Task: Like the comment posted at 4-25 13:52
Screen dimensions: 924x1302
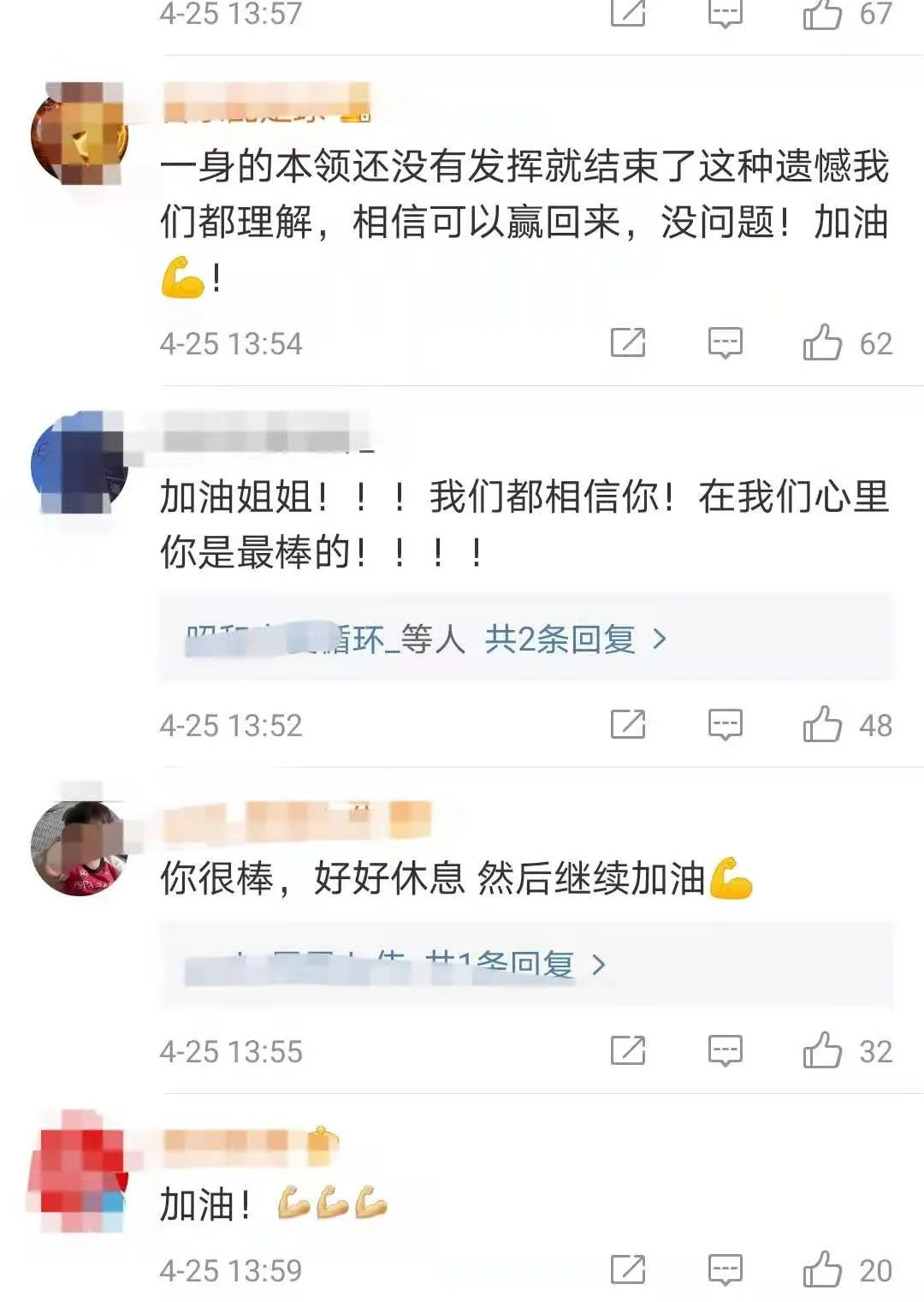Action: pyautogui.click(x=822, y=725)
